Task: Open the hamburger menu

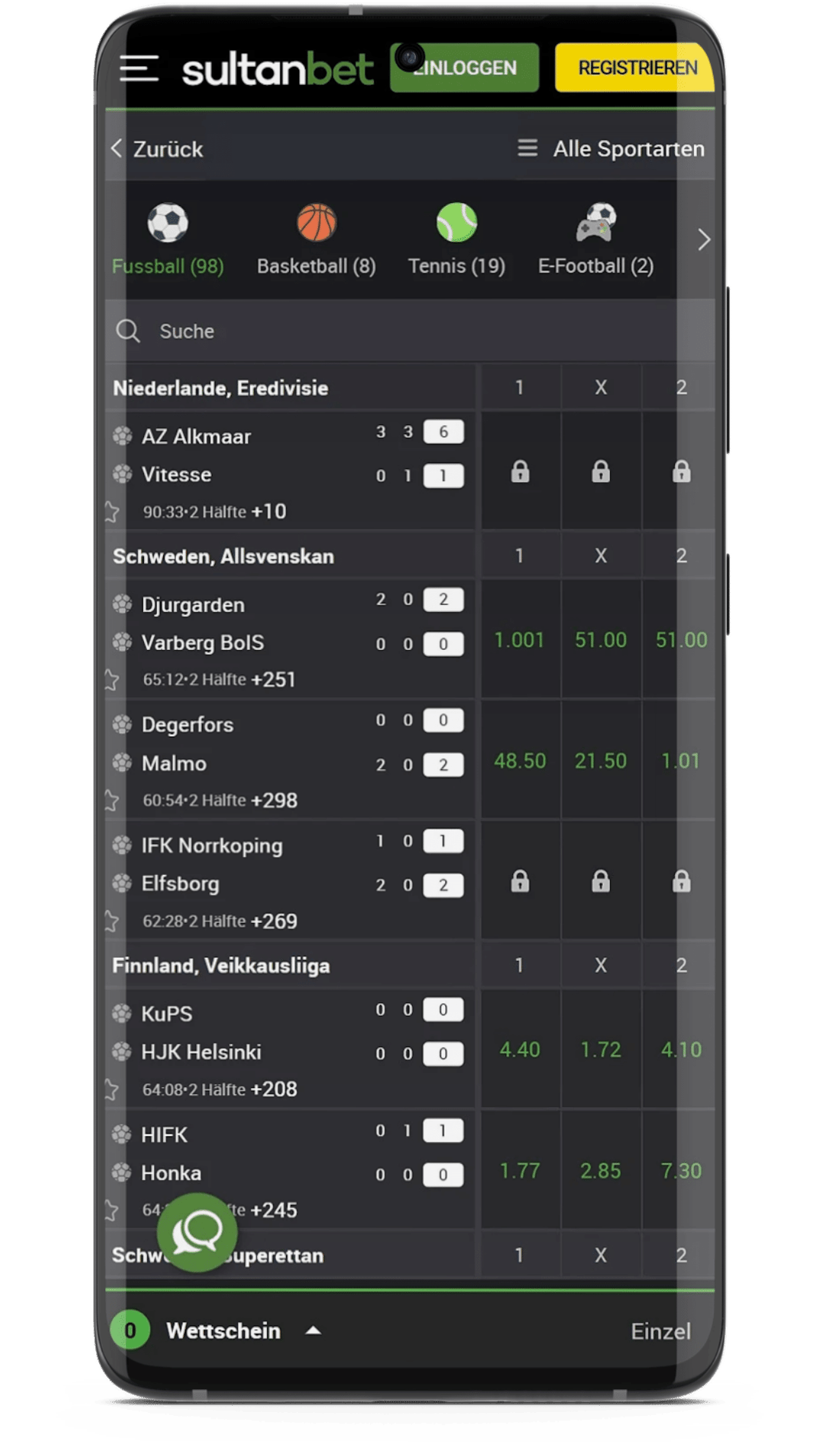Action: tap(139, 69)
